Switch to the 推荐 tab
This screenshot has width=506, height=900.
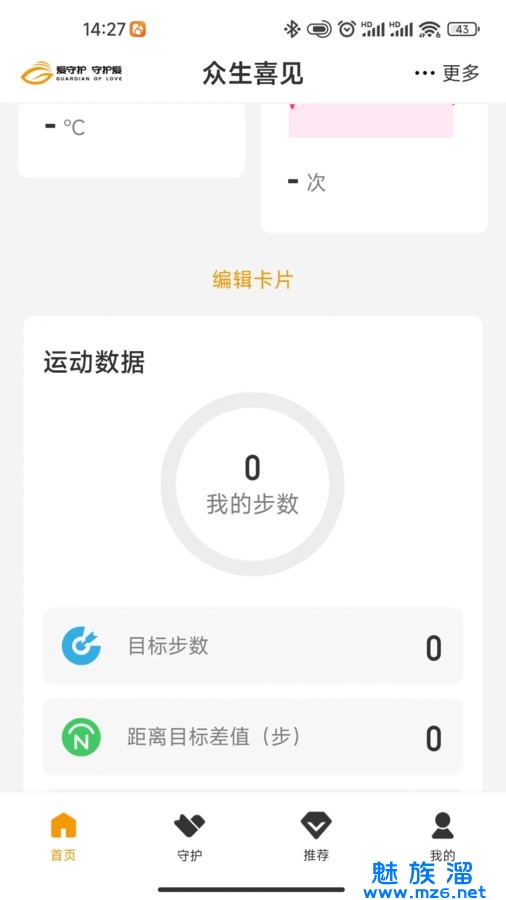point(316,837)
